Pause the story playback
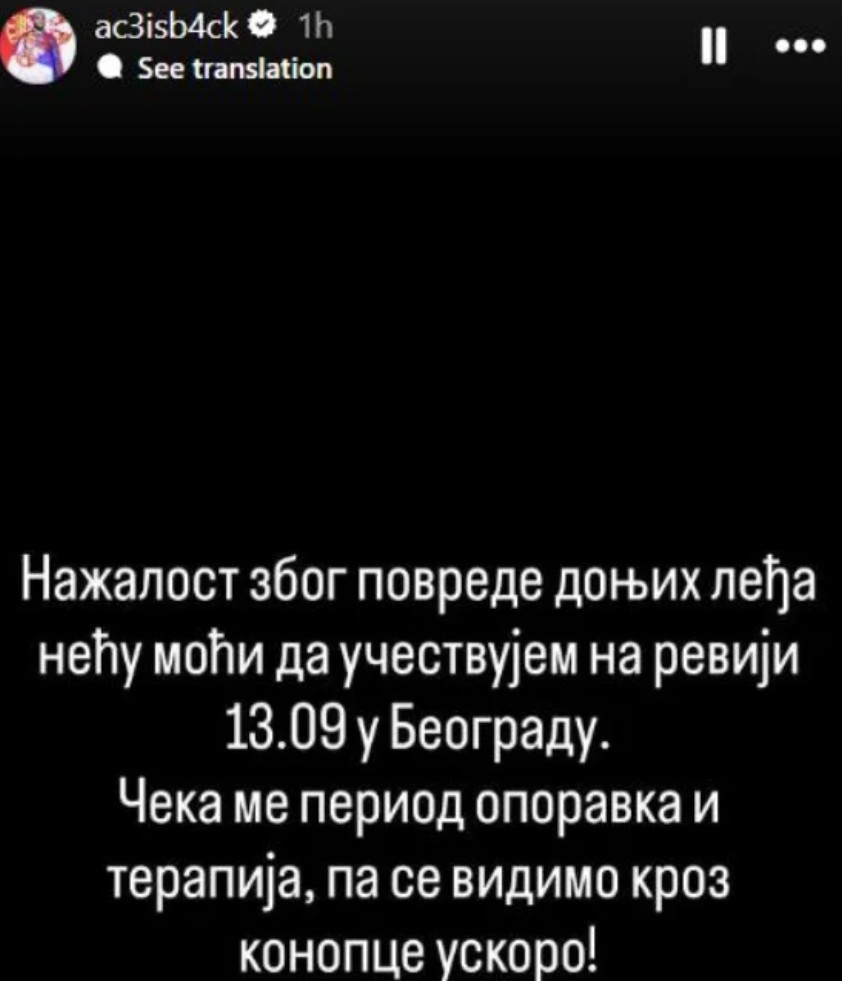 tap(714, 47)
